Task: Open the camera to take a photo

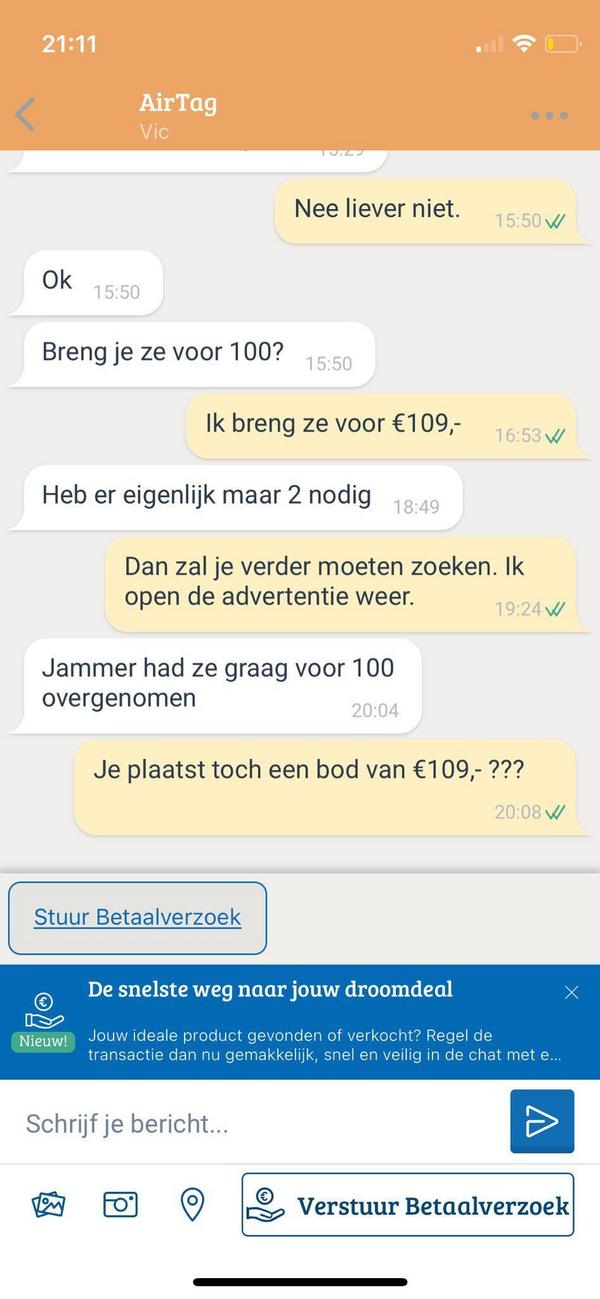Action: [x=120, y=1204]
